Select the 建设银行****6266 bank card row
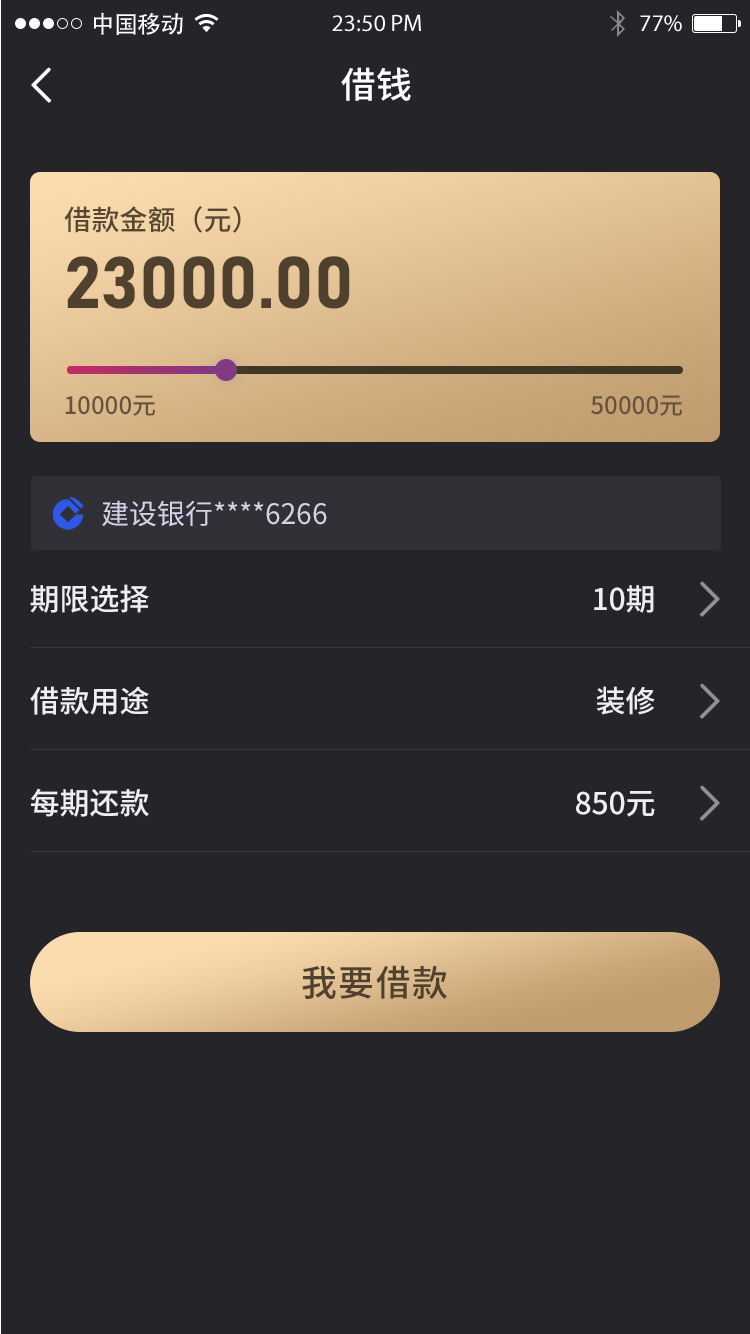 [x=375, y=513]
